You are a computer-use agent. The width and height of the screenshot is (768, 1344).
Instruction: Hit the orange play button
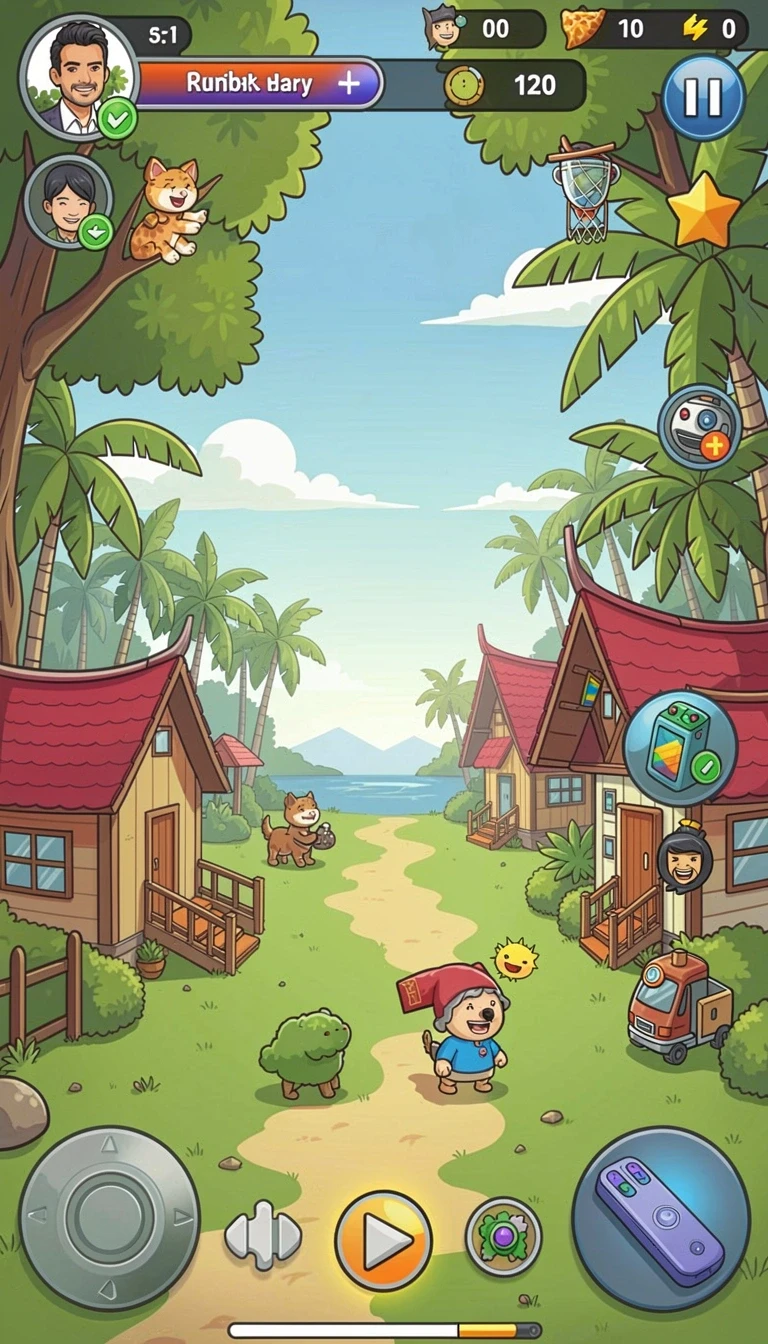point(383,1240)
